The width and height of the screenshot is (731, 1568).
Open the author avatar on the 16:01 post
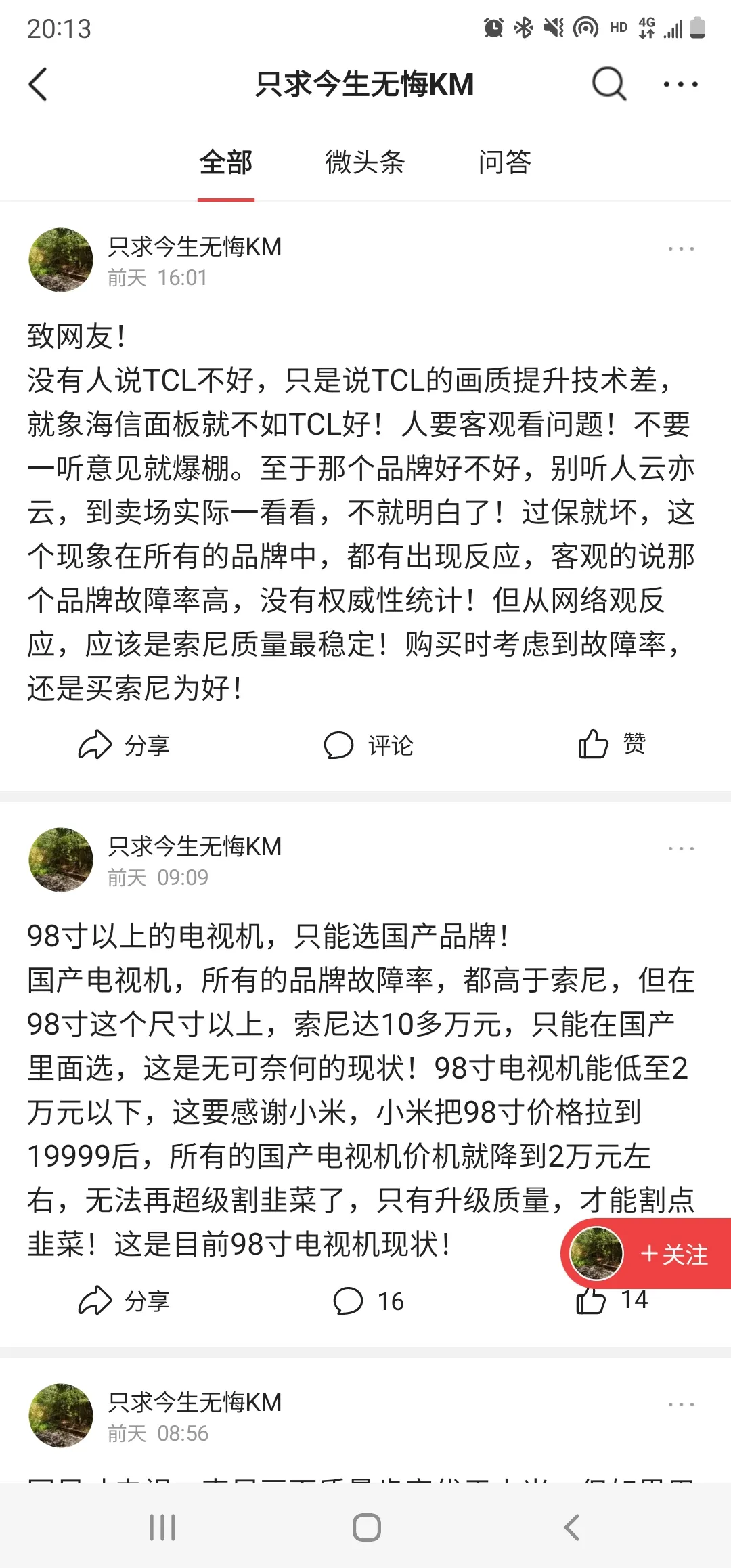tap(61, 260)
